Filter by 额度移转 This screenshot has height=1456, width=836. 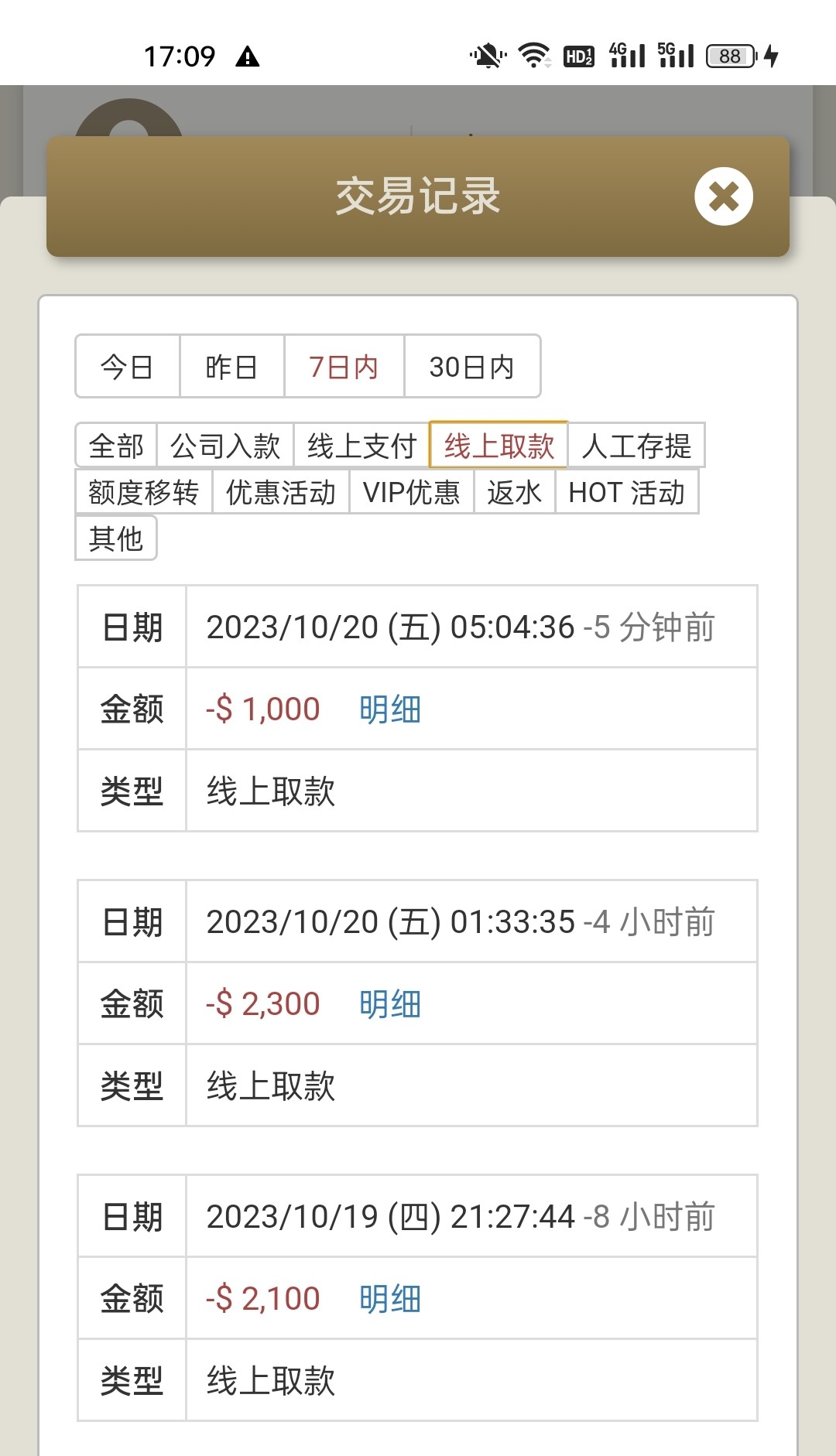143,492
